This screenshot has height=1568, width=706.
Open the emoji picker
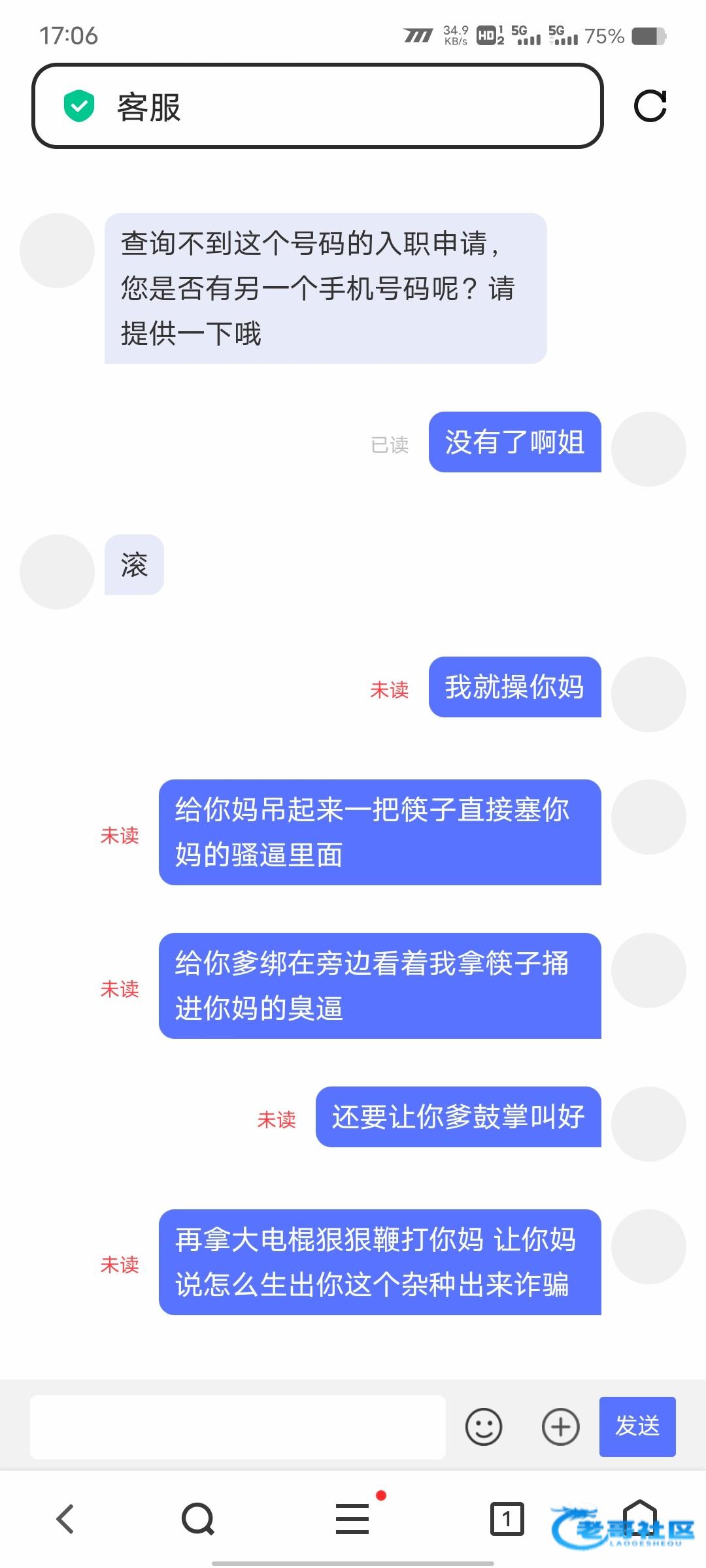(x=484, y=1427)
